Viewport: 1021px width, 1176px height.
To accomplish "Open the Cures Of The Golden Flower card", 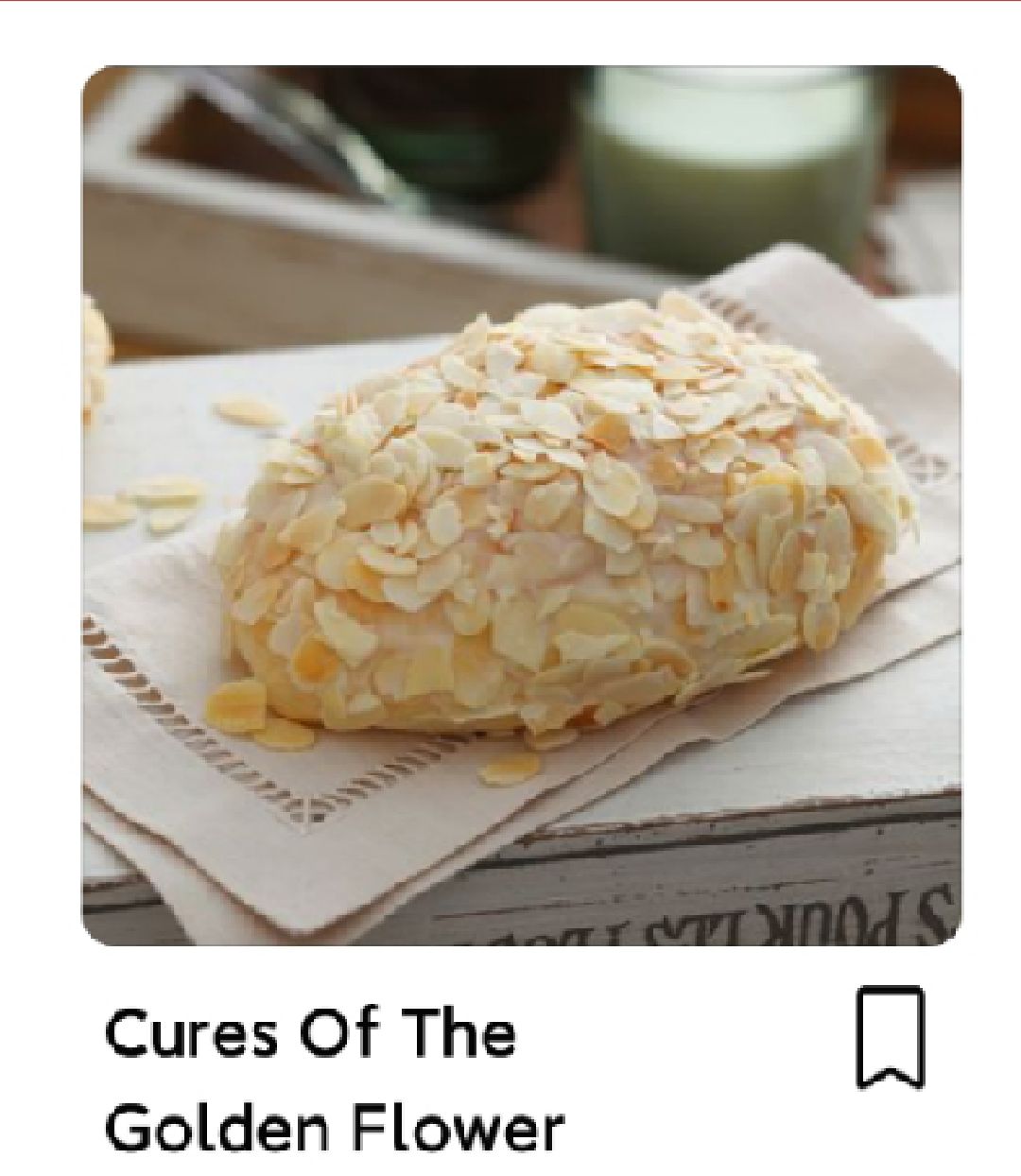I will [x=522, y=506].
